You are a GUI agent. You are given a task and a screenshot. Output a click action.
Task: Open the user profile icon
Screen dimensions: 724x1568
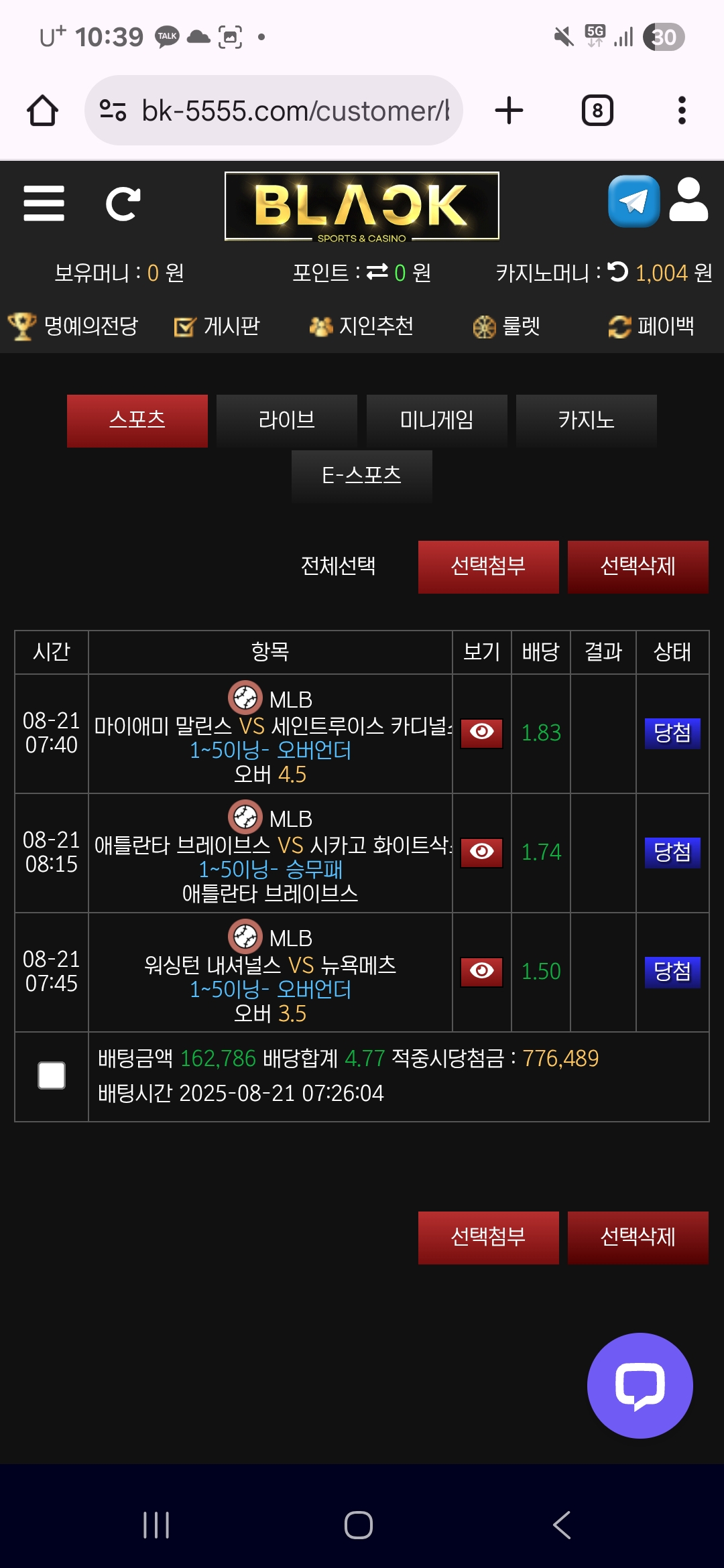688,200
